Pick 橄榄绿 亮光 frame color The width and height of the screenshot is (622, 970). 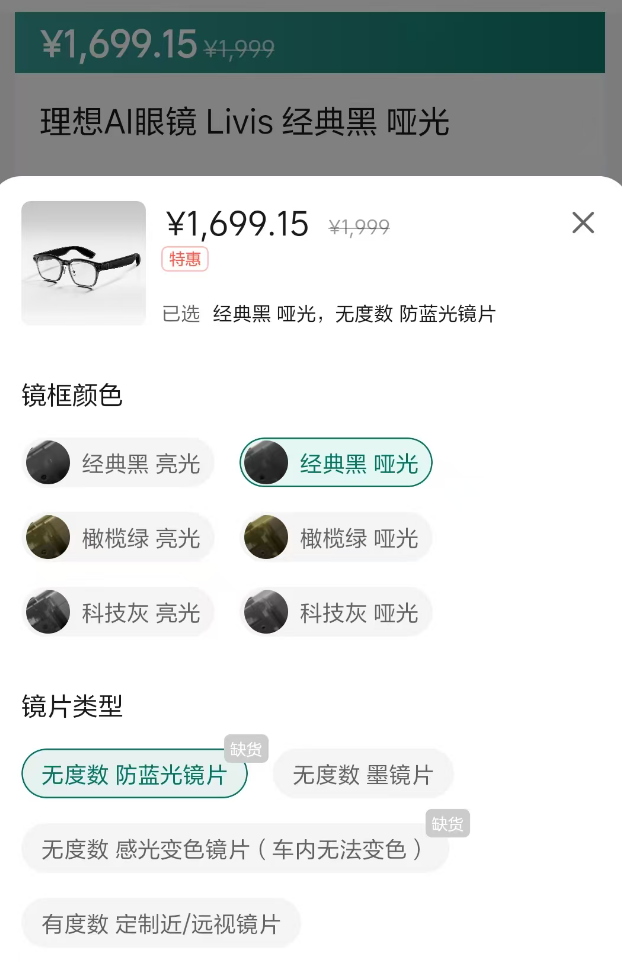click(118, 538)
